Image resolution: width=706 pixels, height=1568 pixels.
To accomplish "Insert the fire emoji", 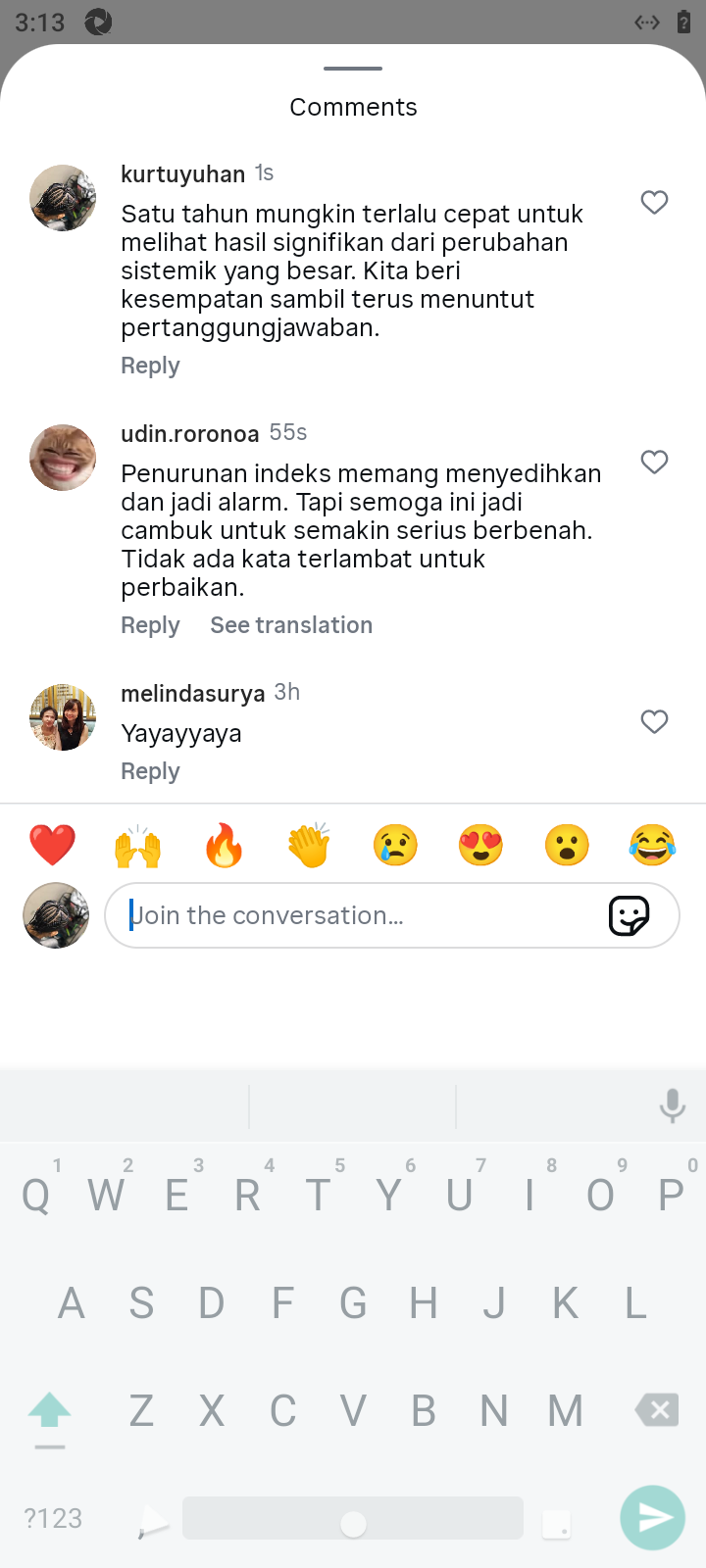I will click(x=224, y=845).
